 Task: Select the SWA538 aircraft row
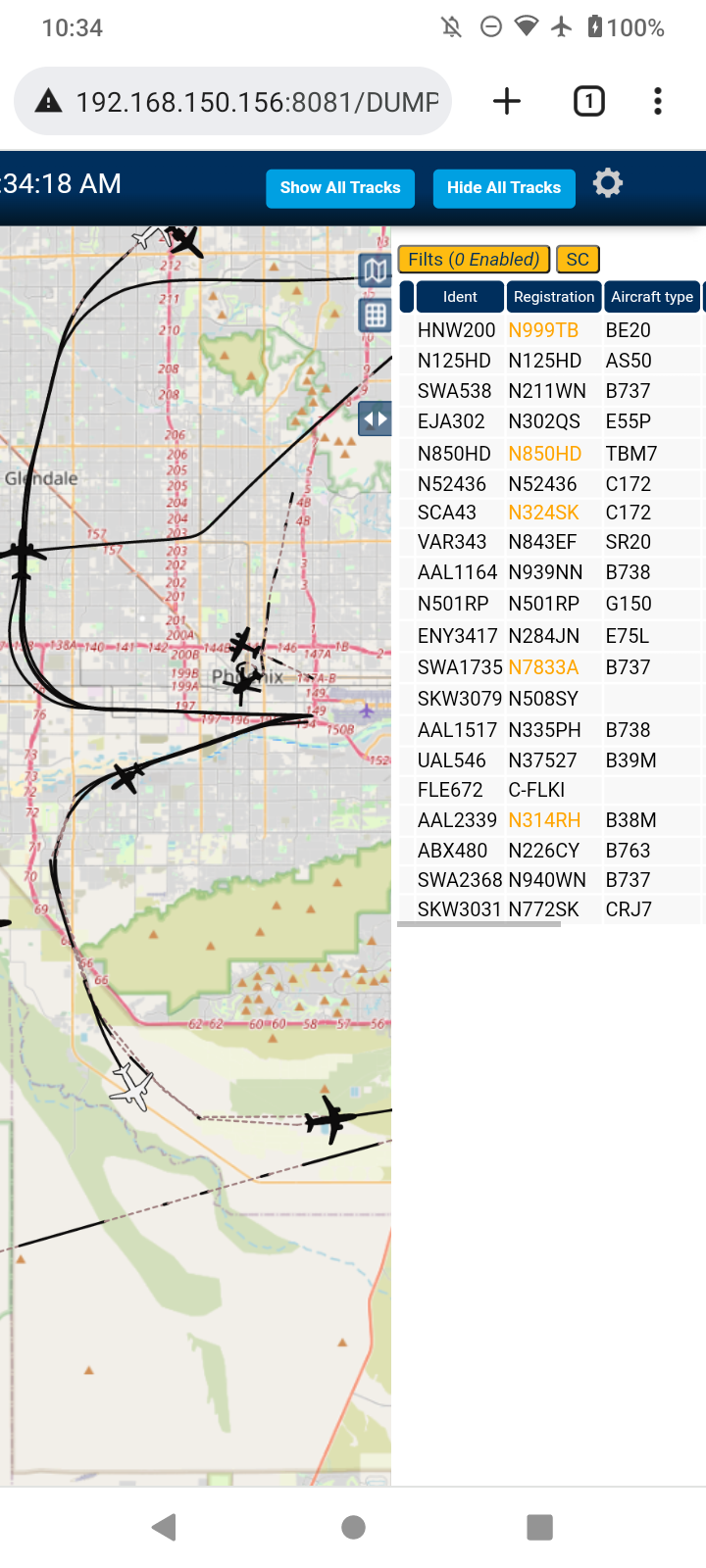click(x=551, y=391)
